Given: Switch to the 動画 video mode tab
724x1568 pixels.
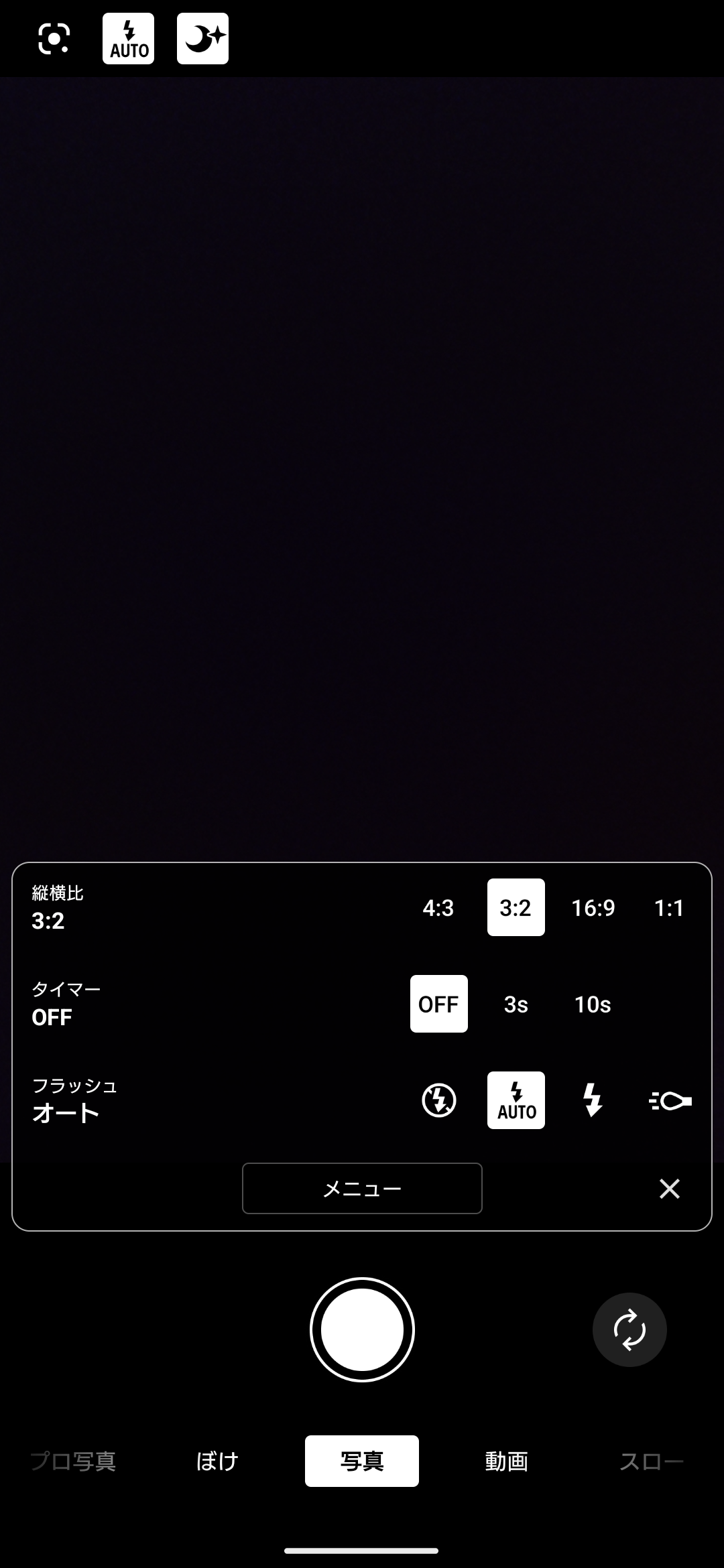Looking at the screenshot, I should point(506,1461).
